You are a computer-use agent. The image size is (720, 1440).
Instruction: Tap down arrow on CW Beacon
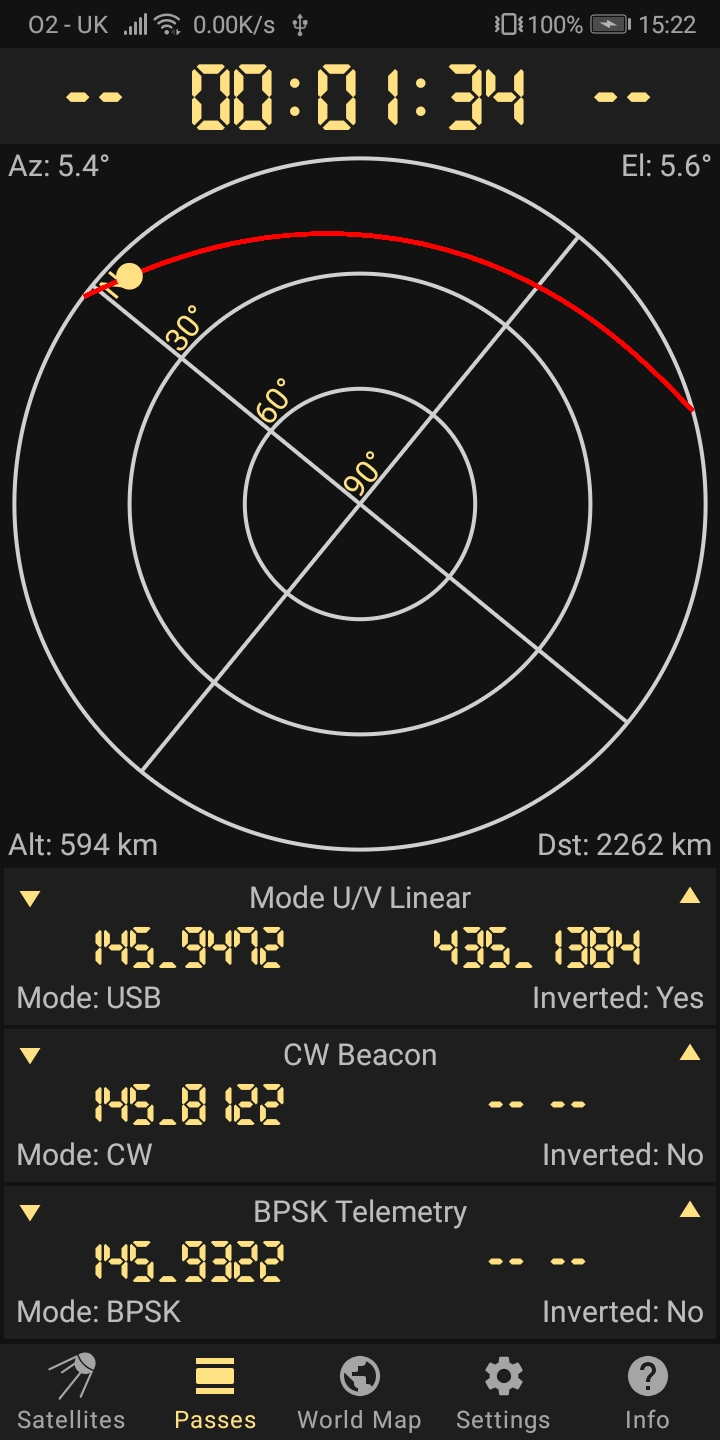[x=30, y=1055]
